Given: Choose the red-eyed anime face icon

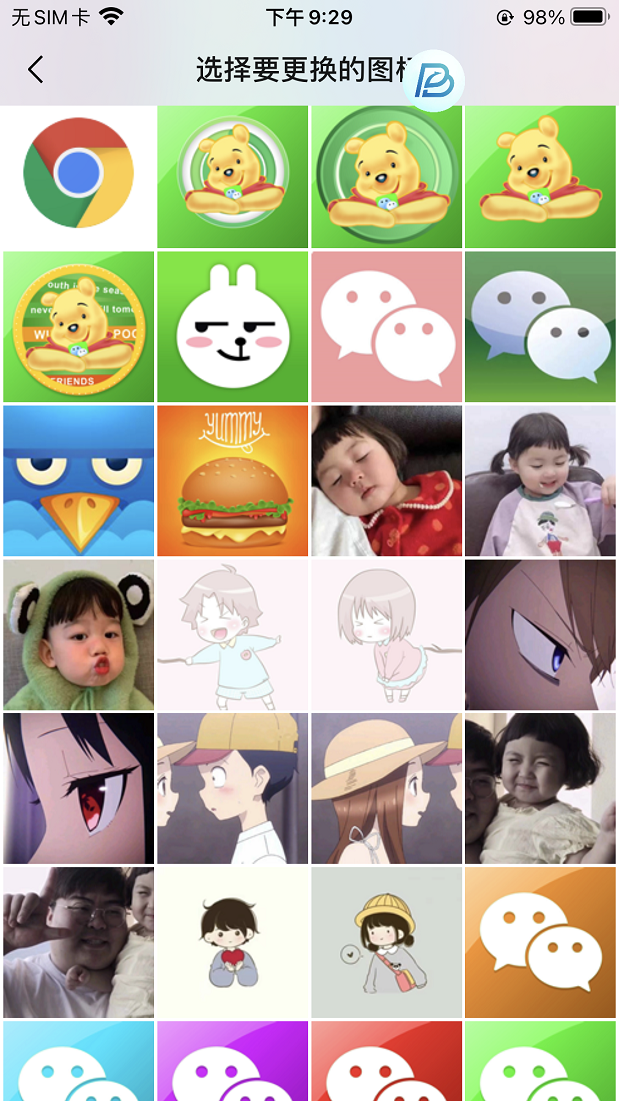Looking at the screenshot, I should pos(79,789).
